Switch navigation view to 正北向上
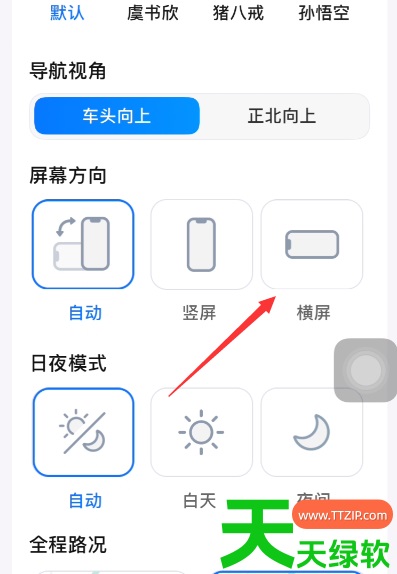The height and width of the screenshot is (574, 397). pos(282,116)
